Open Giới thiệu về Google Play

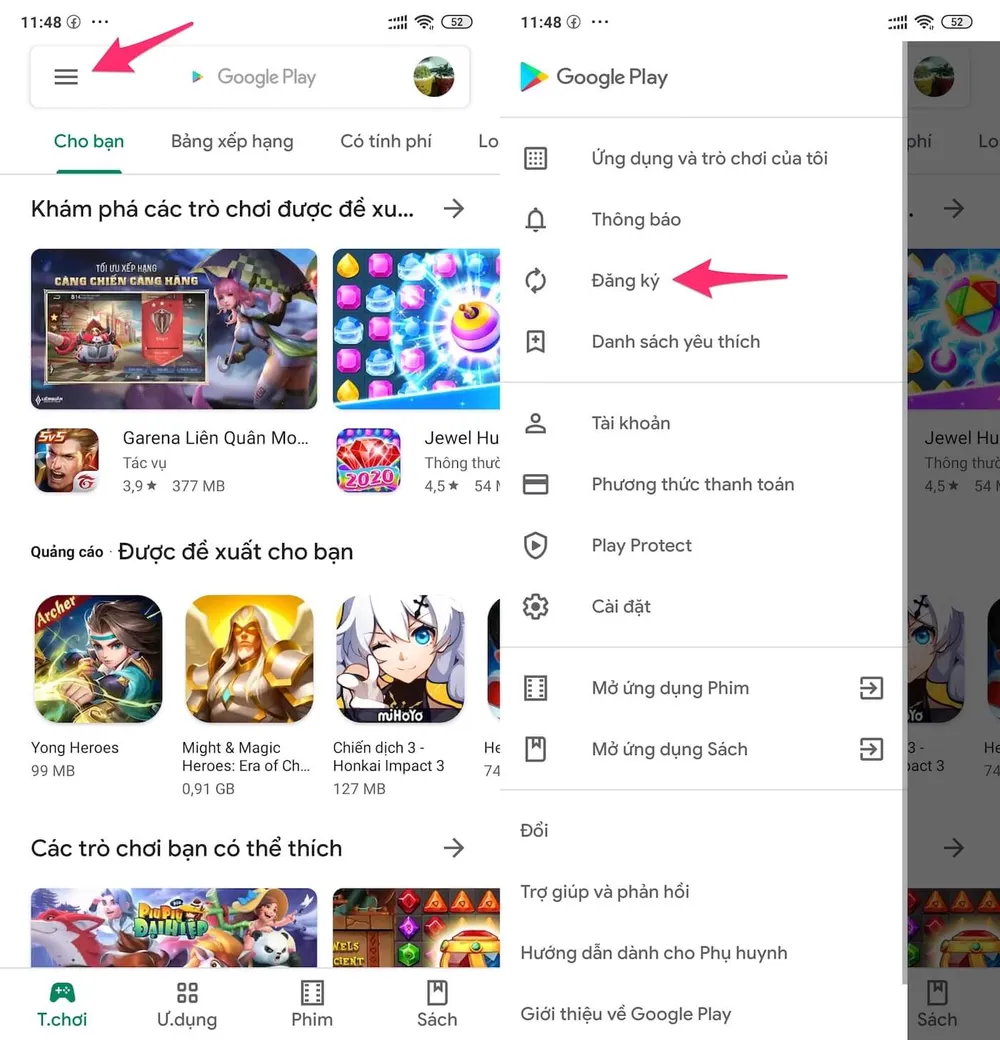(626, 1013)
